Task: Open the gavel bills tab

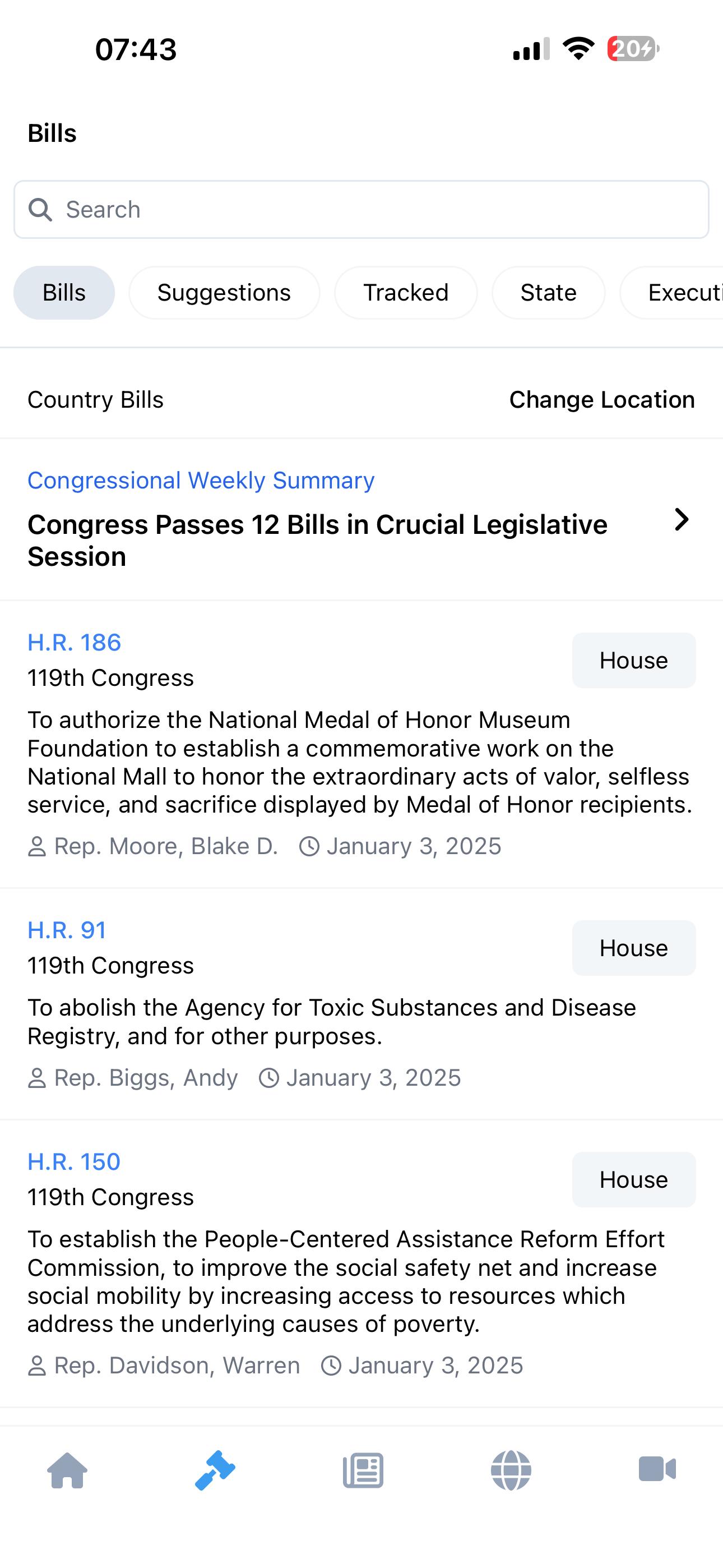Action: [x=215, y=1470]
